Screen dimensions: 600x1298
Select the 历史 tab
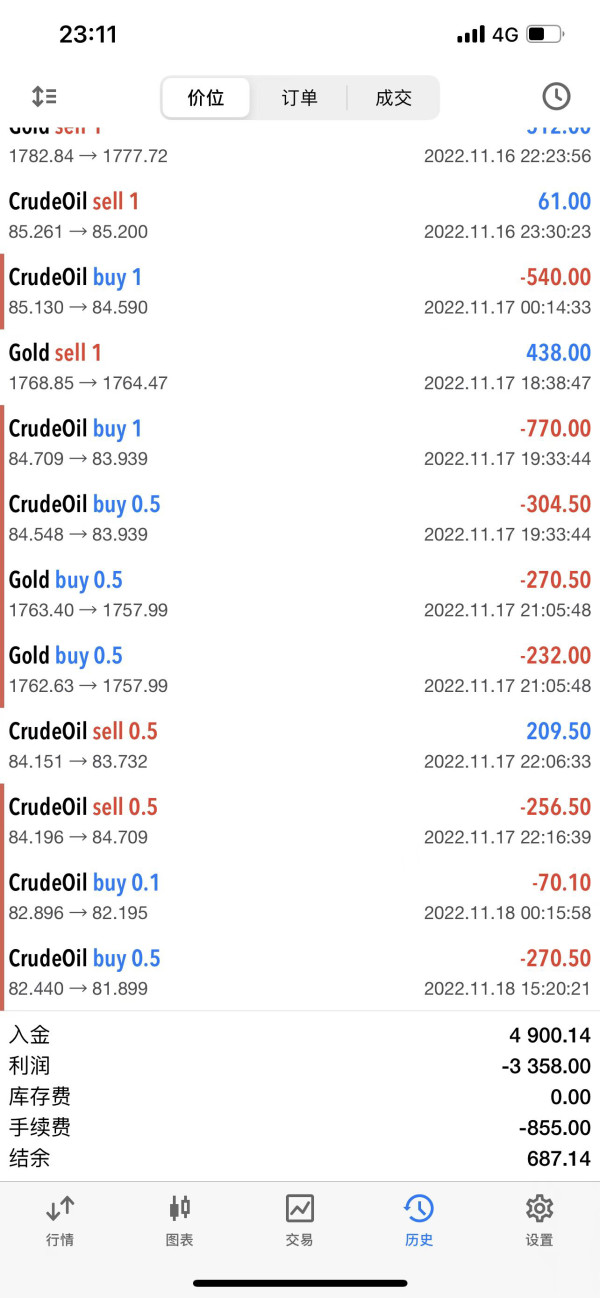coord(419,1220)
